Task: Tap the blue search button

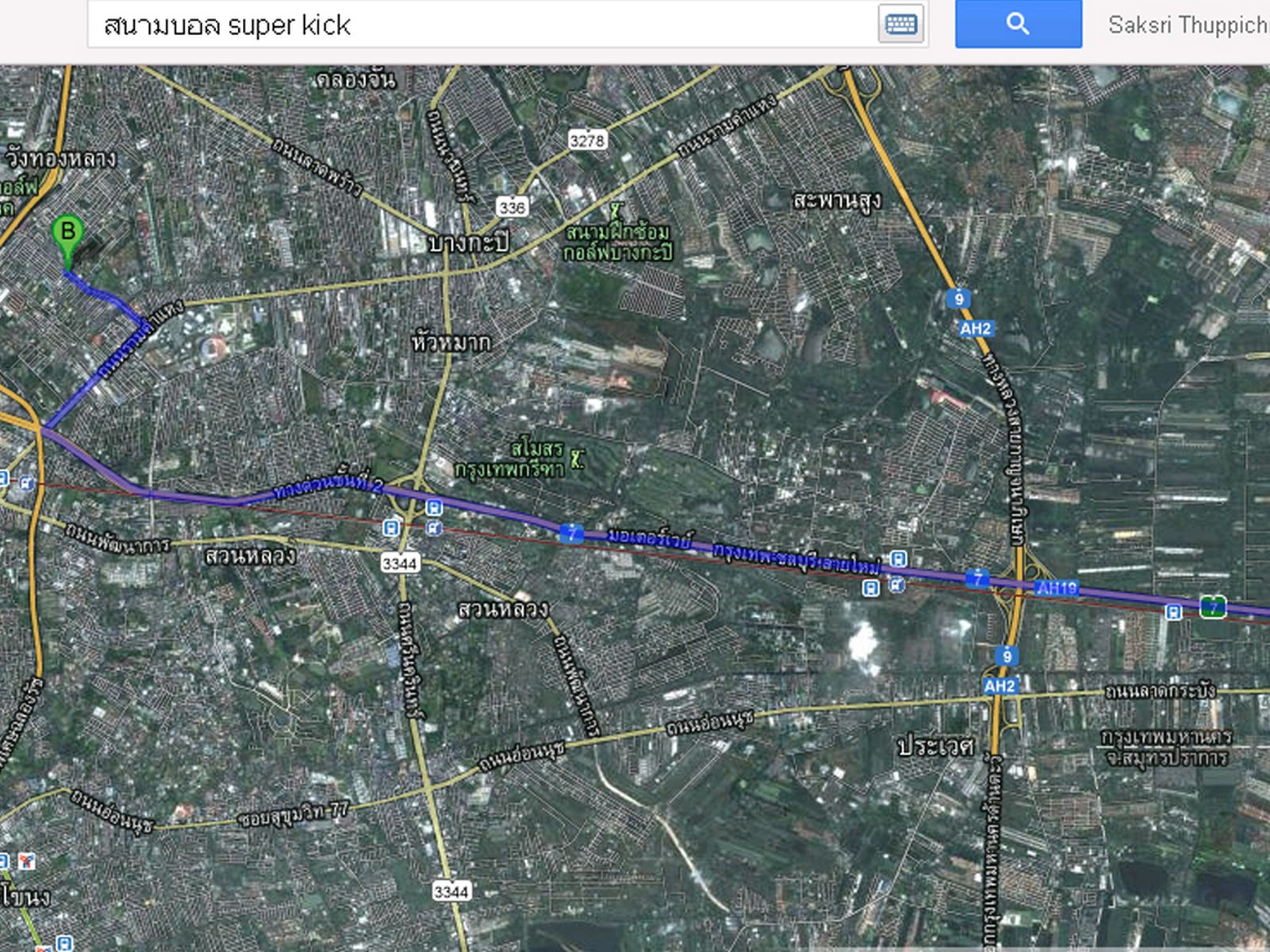Action: click(x=1018, y=24)
